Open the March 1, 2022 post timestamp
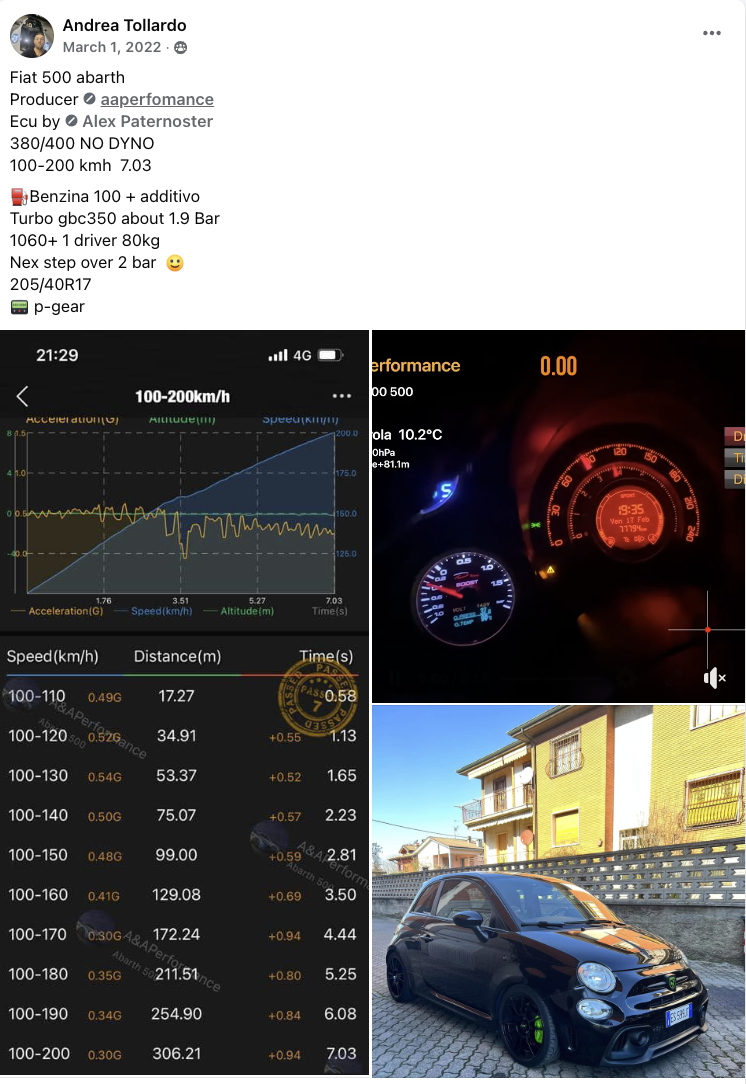746x1084 pixels. (113, 47)
